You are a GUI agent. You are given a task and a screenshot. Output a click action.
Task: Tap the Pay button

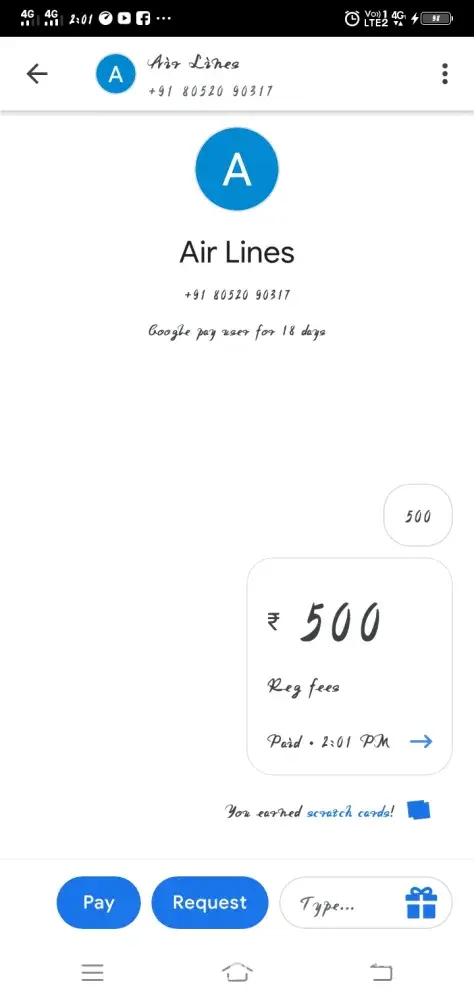coord(98,902)
